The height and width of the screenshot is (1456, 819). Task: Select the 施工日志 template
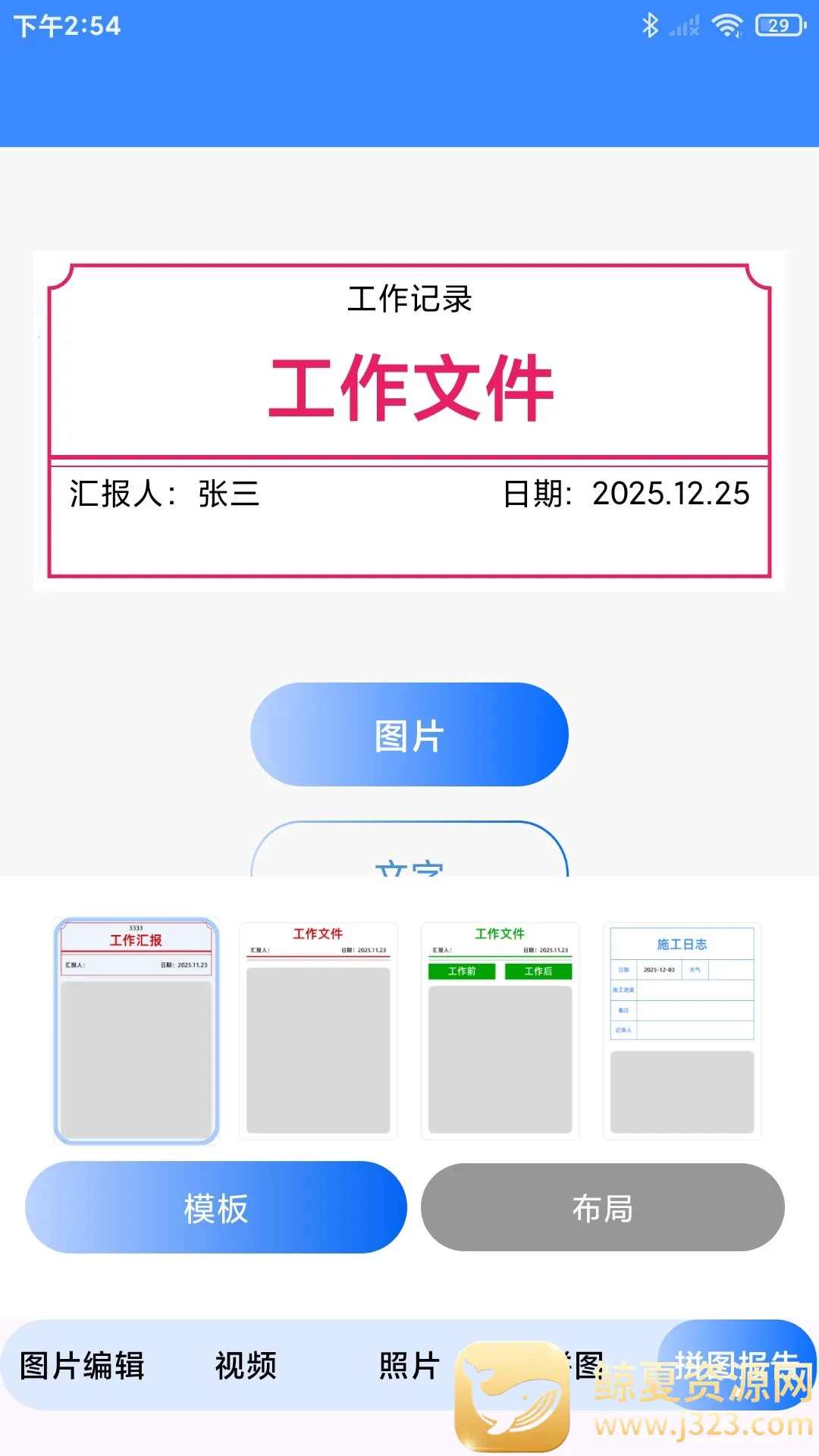pyautogui.click(x=682, y=1031)
